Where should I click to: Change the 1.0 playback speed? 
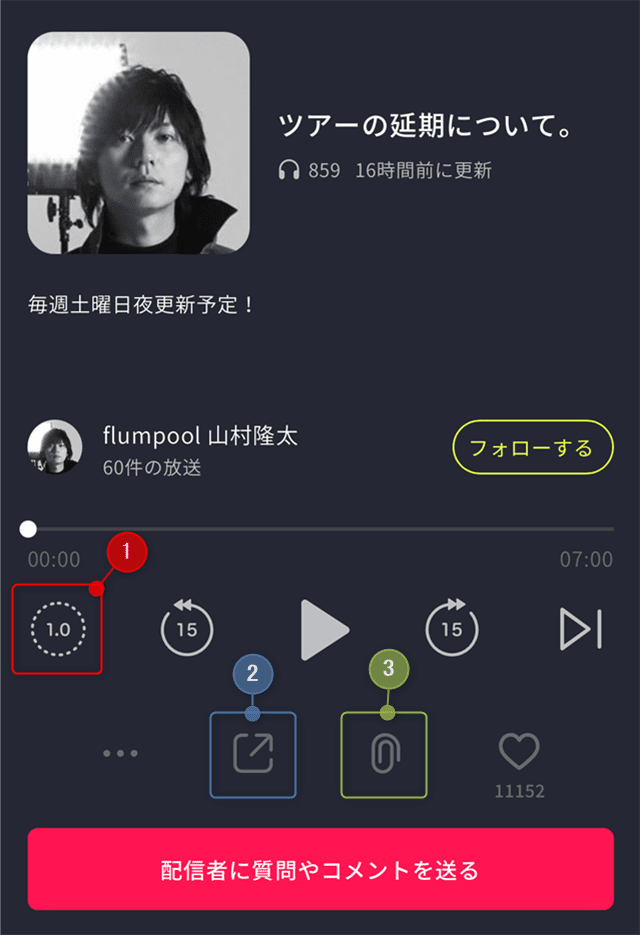pyautogui.click(x=58, y=630)
